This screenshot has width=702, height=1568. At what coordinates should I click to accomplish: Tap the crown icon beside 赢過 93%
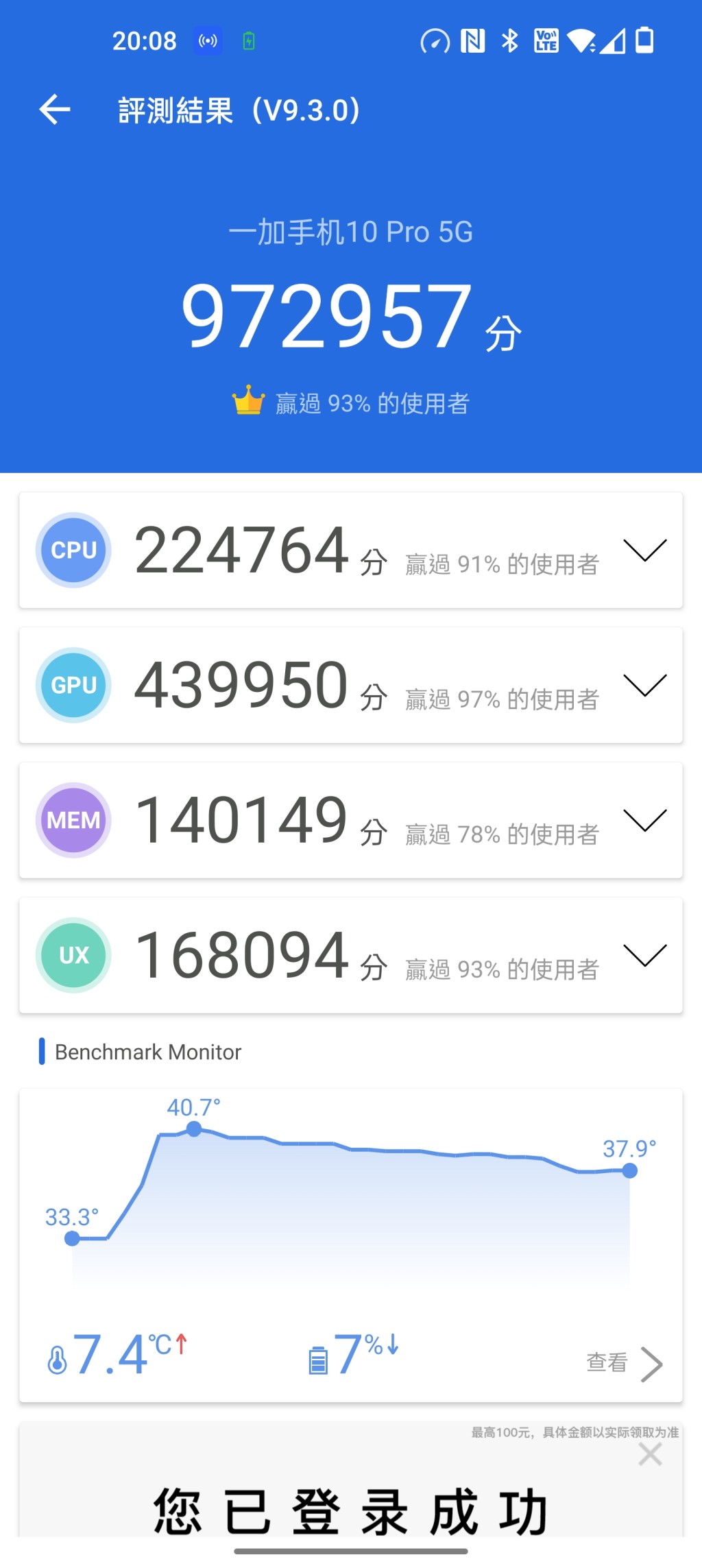[x=248, y=401]
